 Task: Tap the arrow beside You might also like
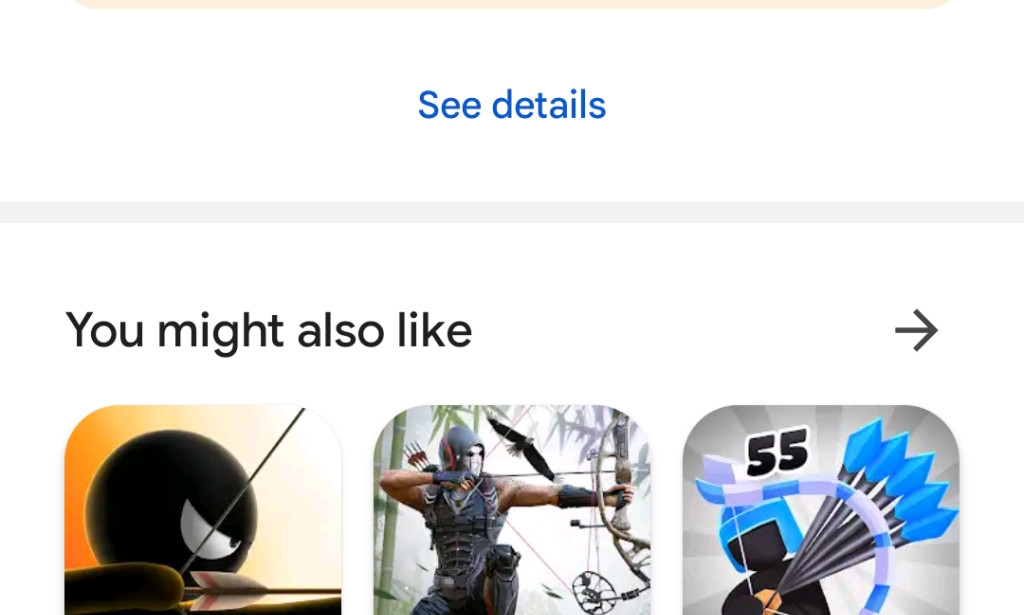(916, 330)
